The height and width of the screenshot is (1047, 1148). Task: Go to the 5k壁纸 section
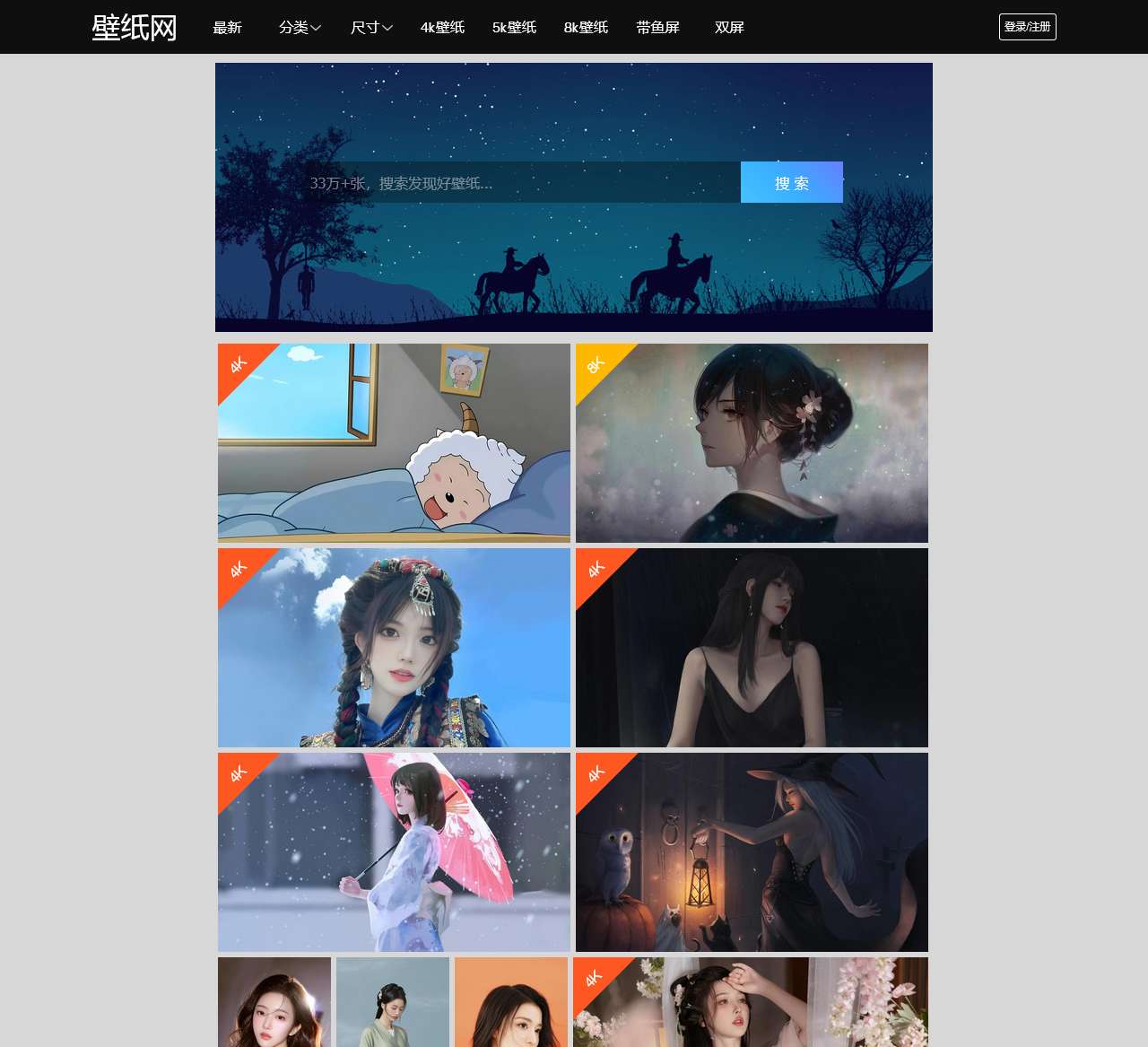point(514,28)
